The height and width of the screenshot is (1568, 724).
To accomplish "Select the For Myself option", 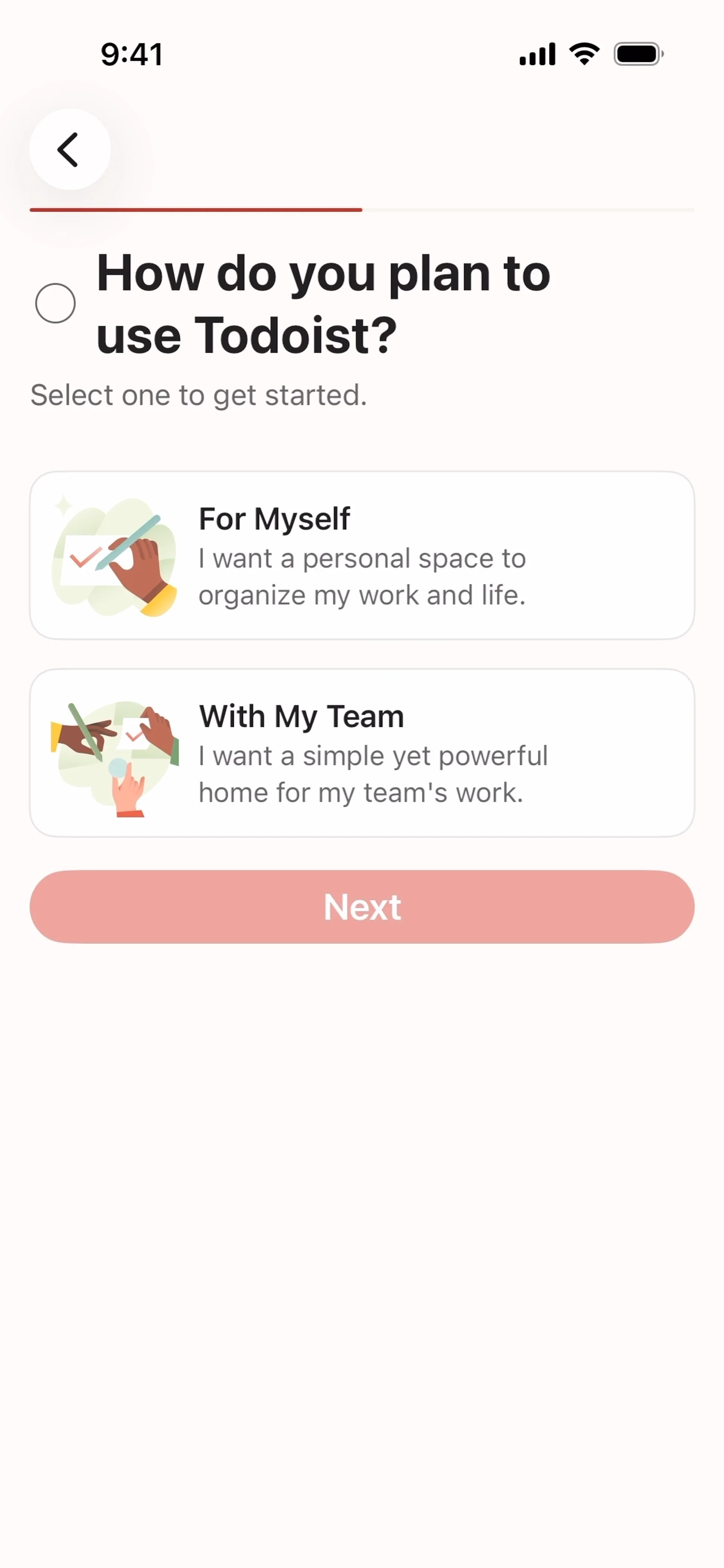I will [362, 555].
